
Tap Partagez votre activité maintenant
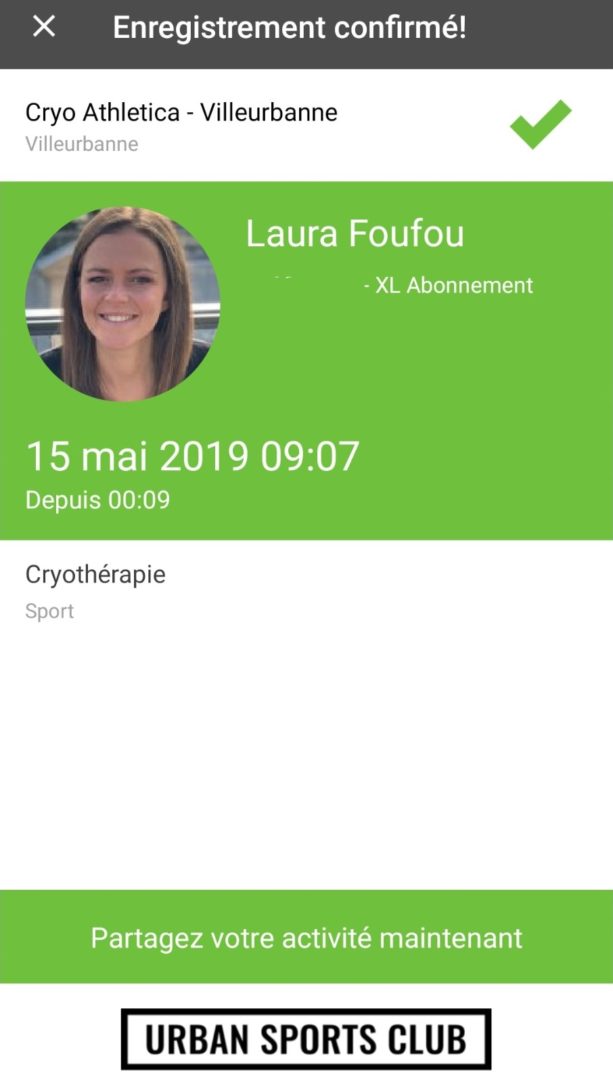tap(306, 937)
